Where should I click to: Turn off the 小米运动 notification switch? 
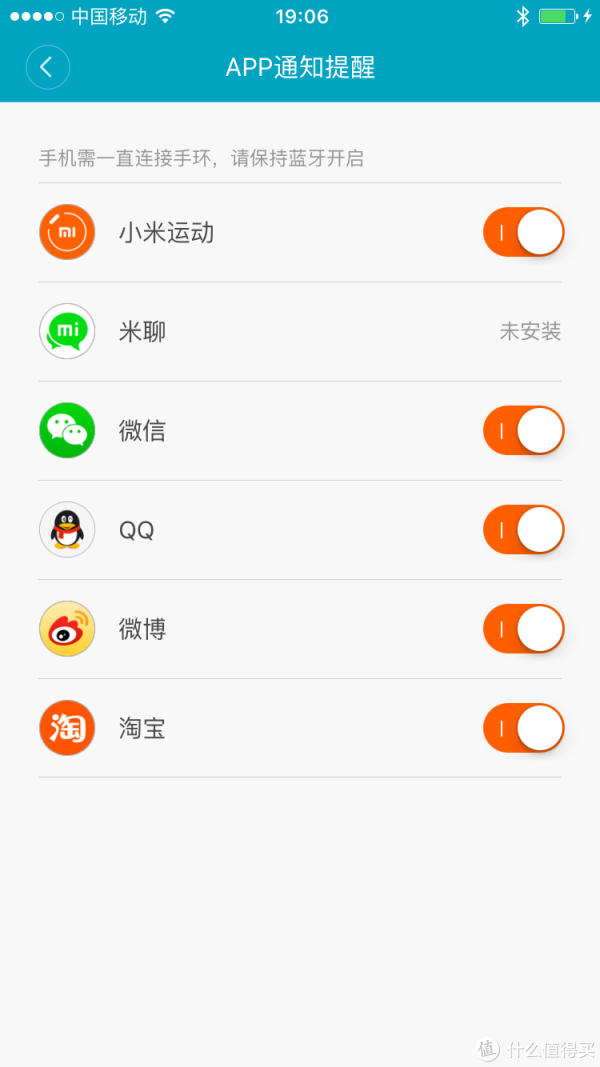coord(524,232)
